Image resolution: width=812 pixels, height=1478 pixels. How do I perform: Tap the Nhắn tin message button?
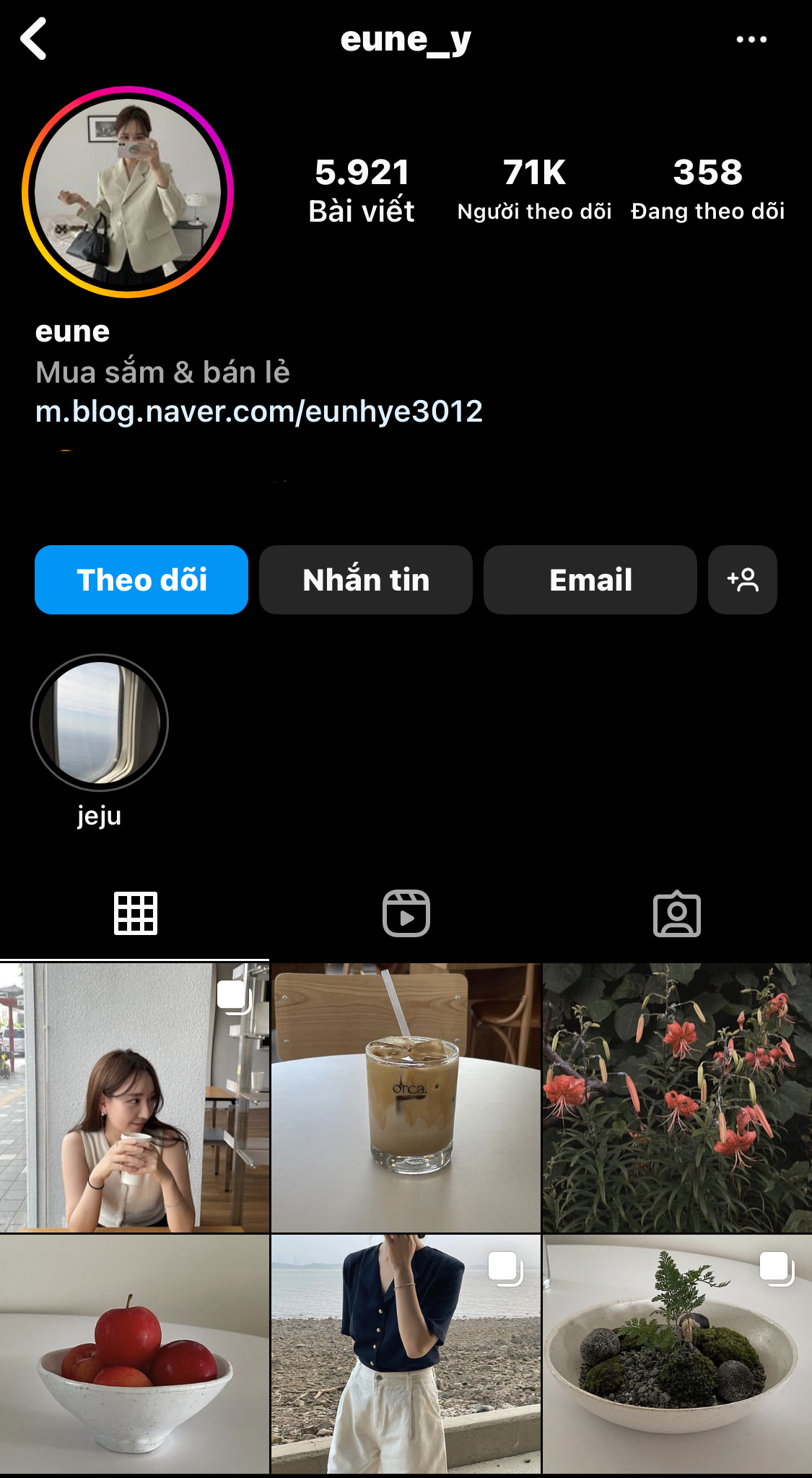(x=365, y=580)
